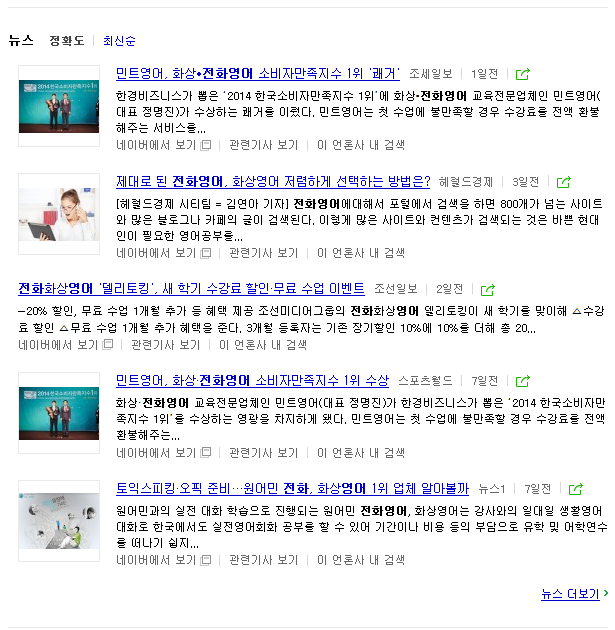Screen dimensions: 615x630
Task: Tap share icon next to 조세일보 article
Action: click(x=523, y=74)
